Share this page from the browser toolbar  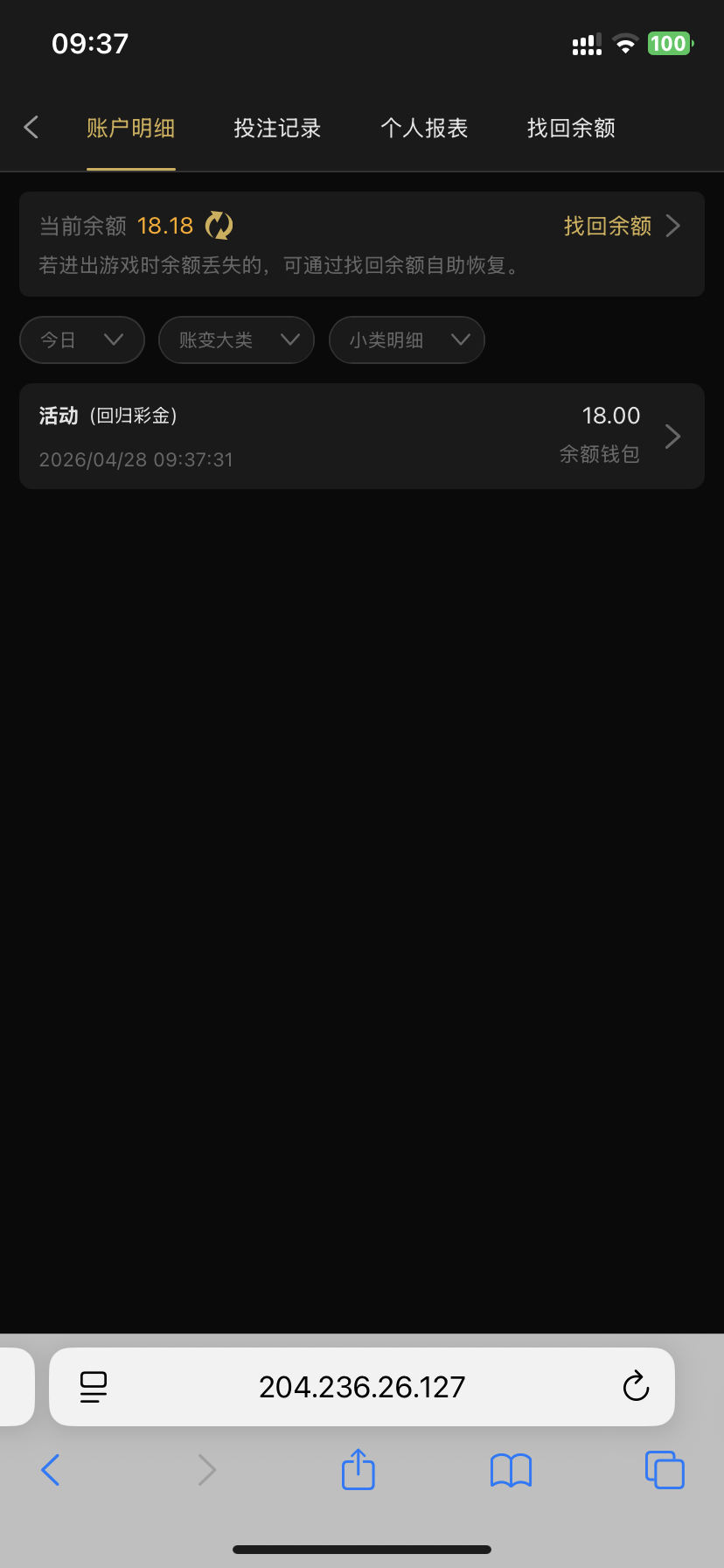[x=358, y=1469]
